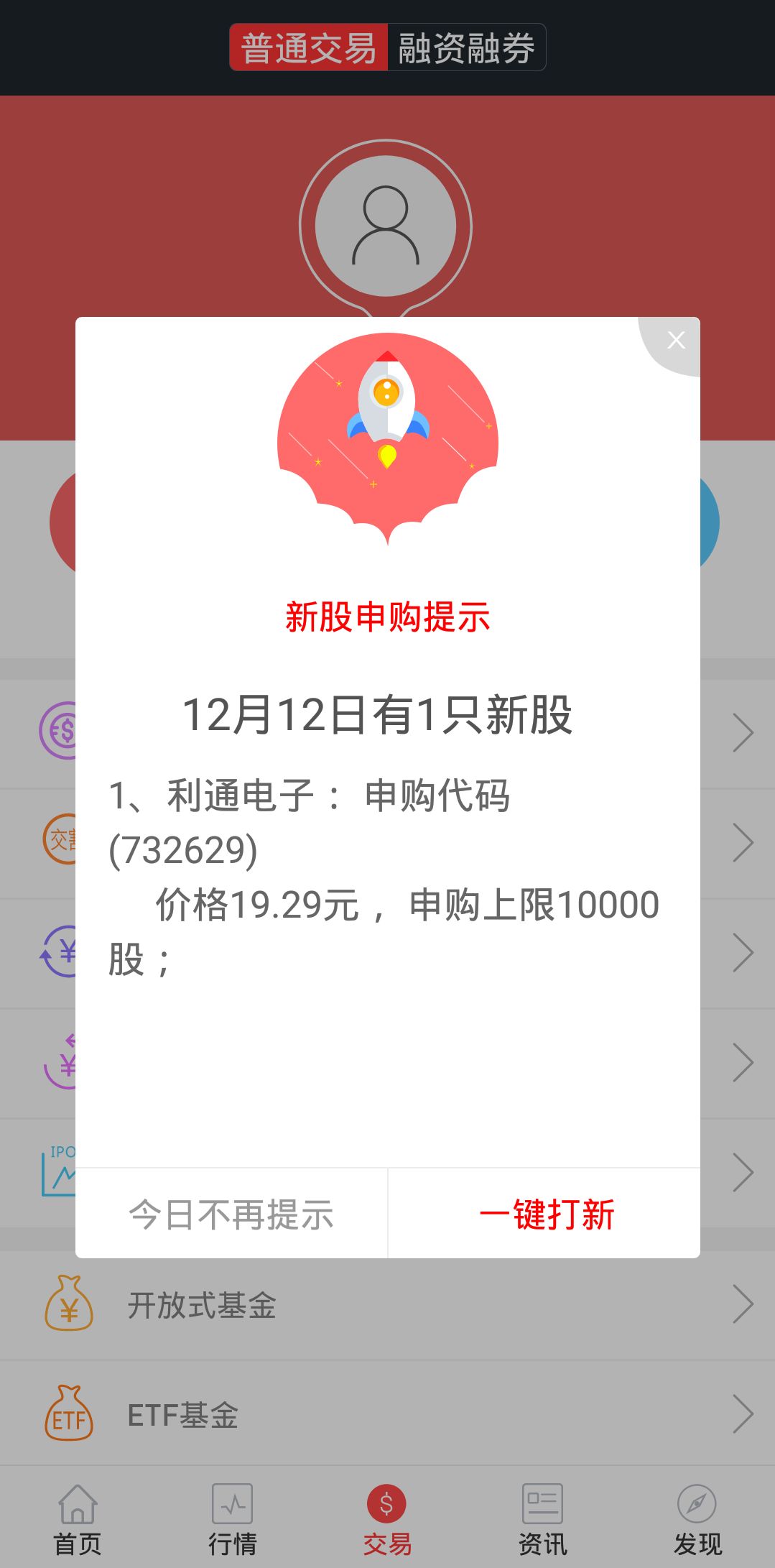Enable 今日不再提示 to silence today's alerts
The image size is (775, 1568).
pyautogui.click(x=230, y=1212)
